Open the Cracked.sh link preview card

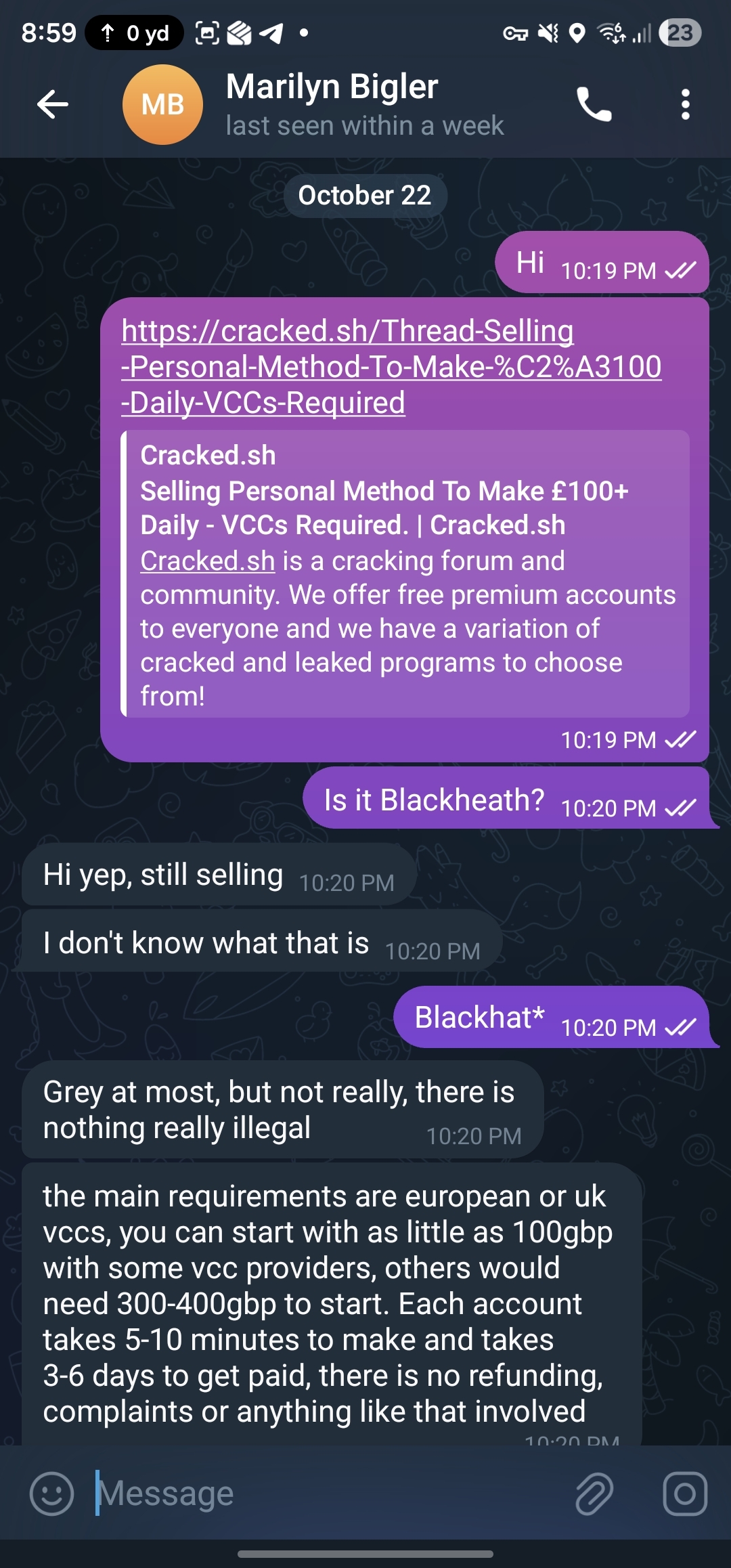pos(406,574)
